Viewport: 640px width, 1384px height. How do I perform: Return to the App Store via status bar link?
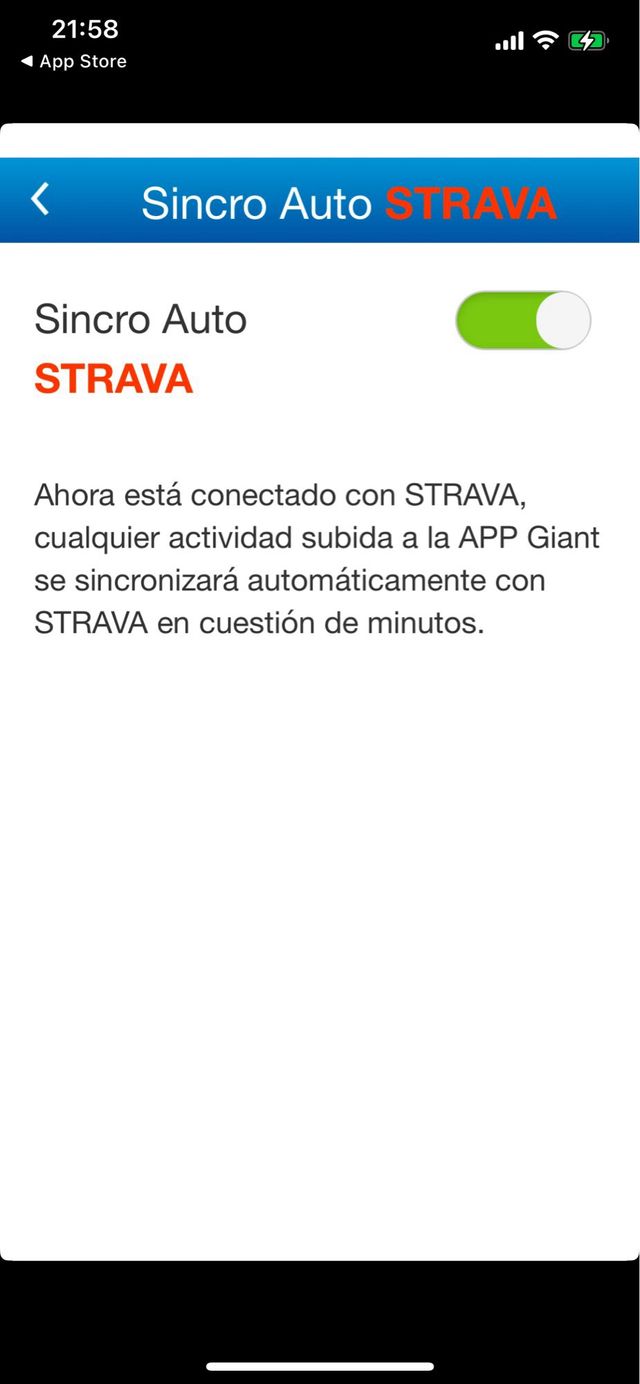click(74, 62)
